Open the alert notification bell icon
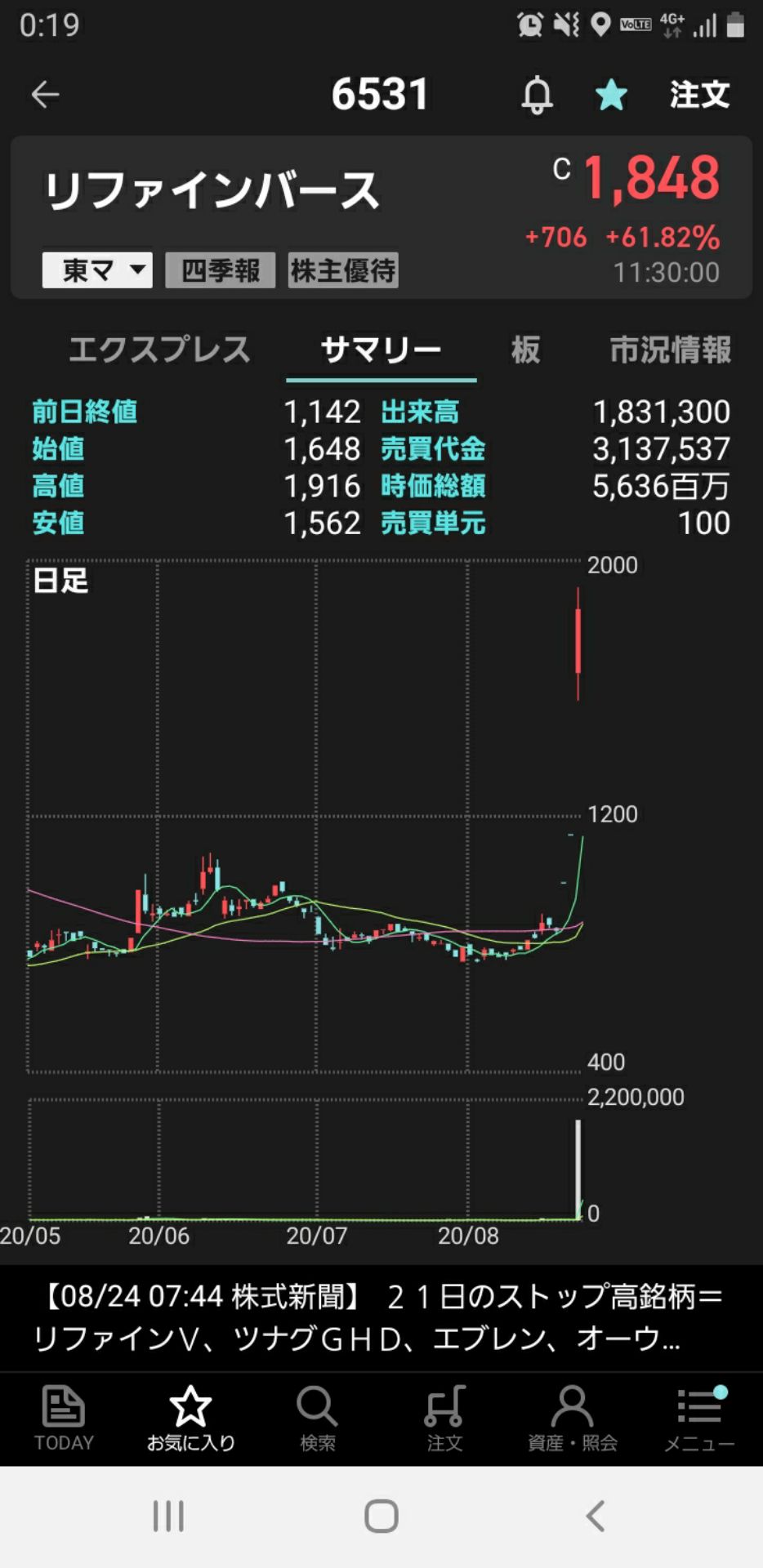The height and width of the screenshot is (1568, 763). point(537,94)
